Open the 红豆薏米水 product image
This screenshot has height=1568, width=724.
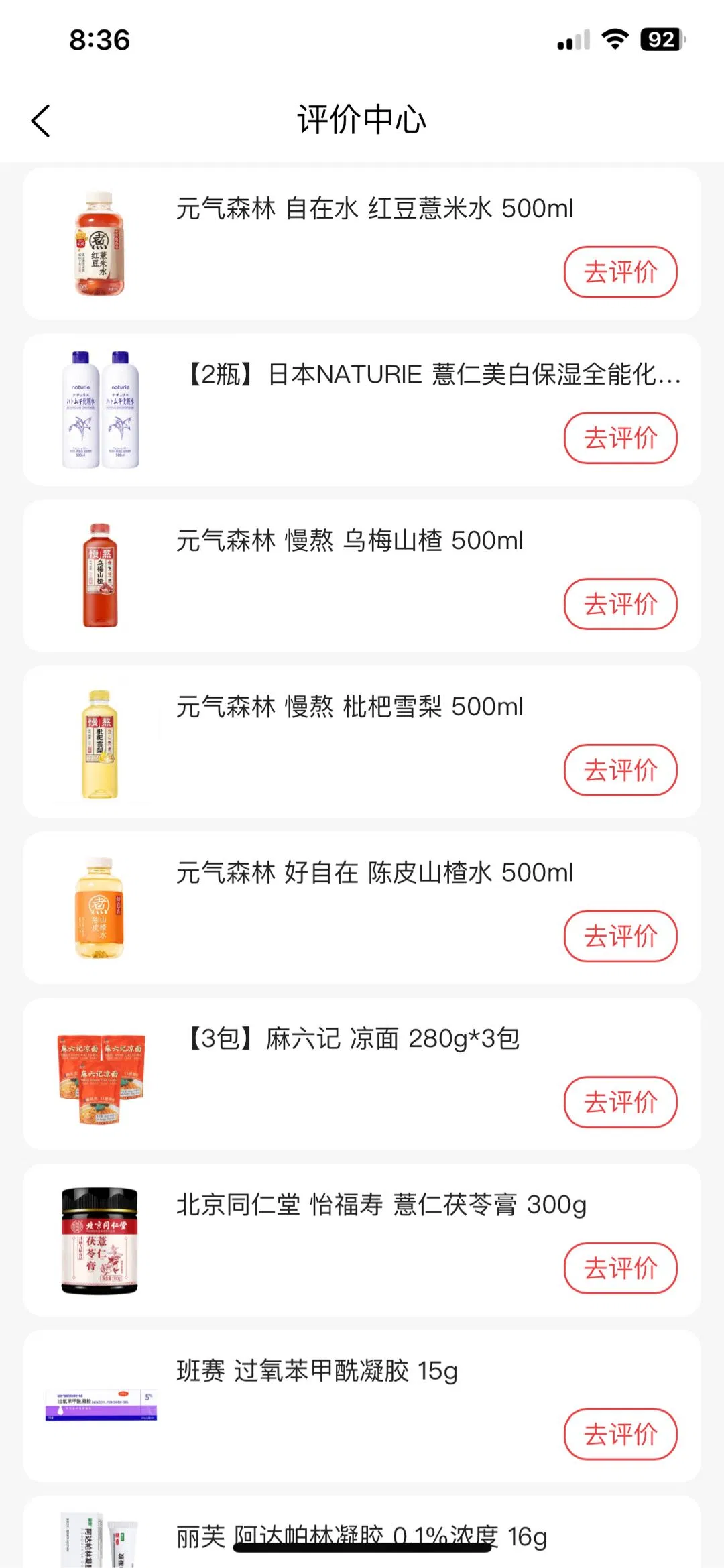(x=100, y=243)
